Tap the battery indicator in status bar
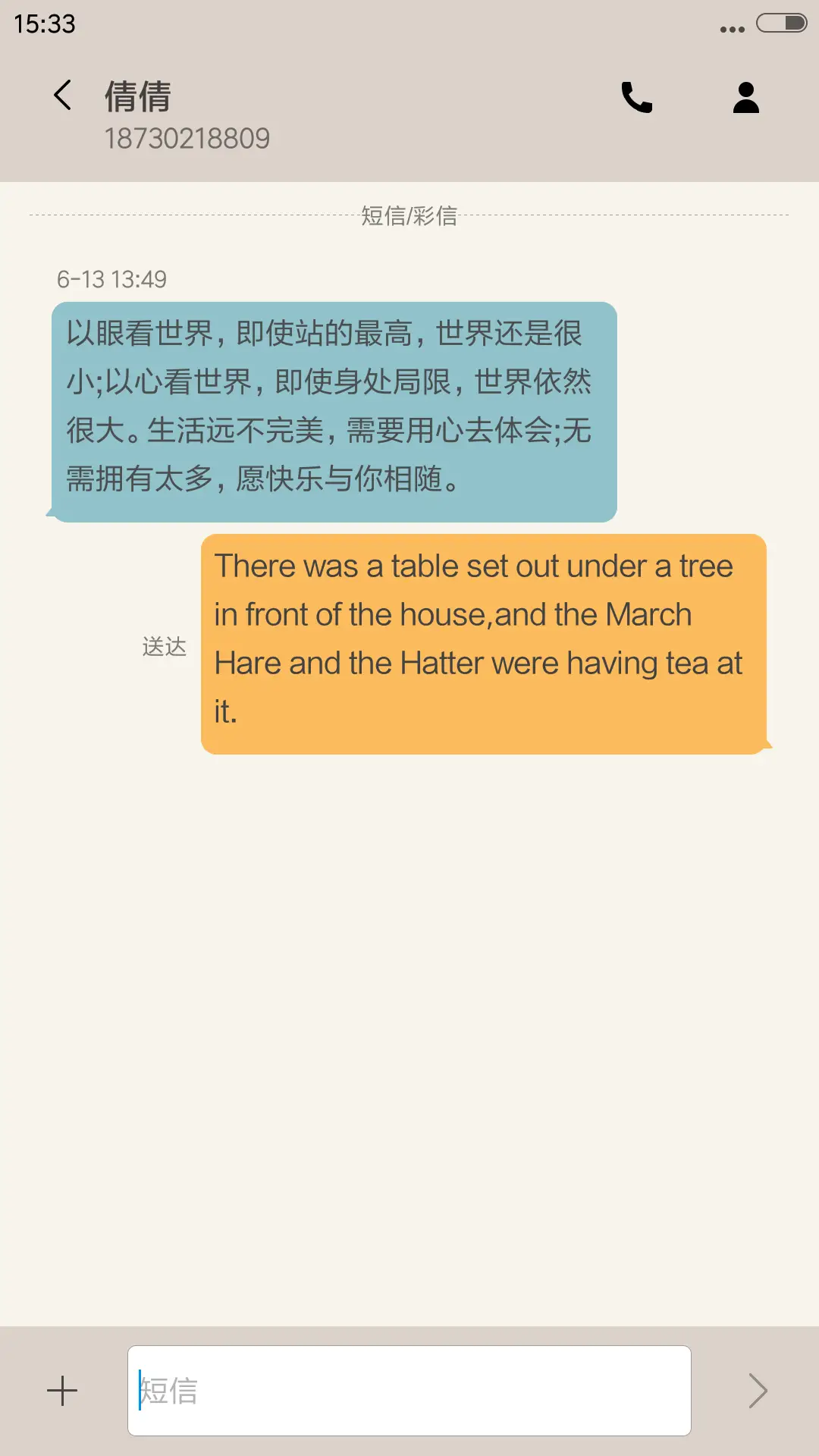The image size is (819, 1456). pos(783,24)
